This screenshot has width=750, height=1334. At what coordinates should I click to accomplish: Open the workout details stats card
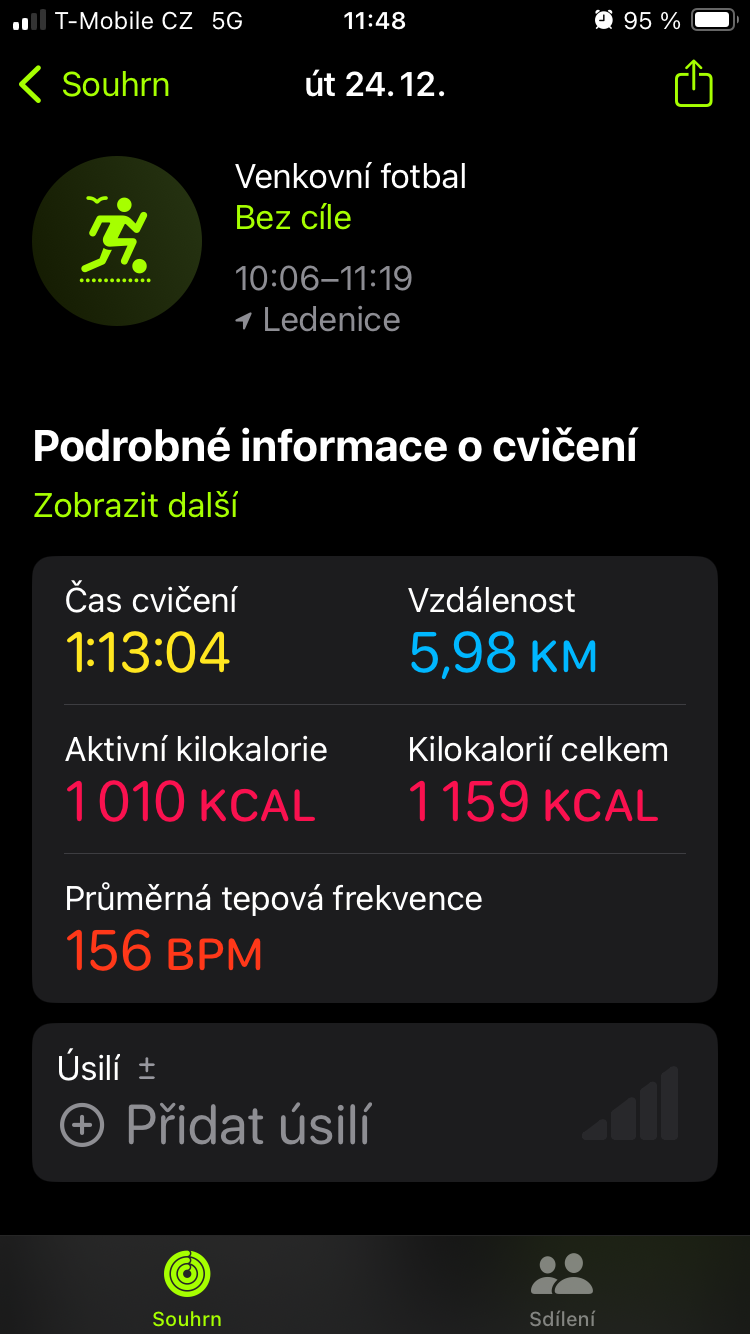tap(375, 779)
